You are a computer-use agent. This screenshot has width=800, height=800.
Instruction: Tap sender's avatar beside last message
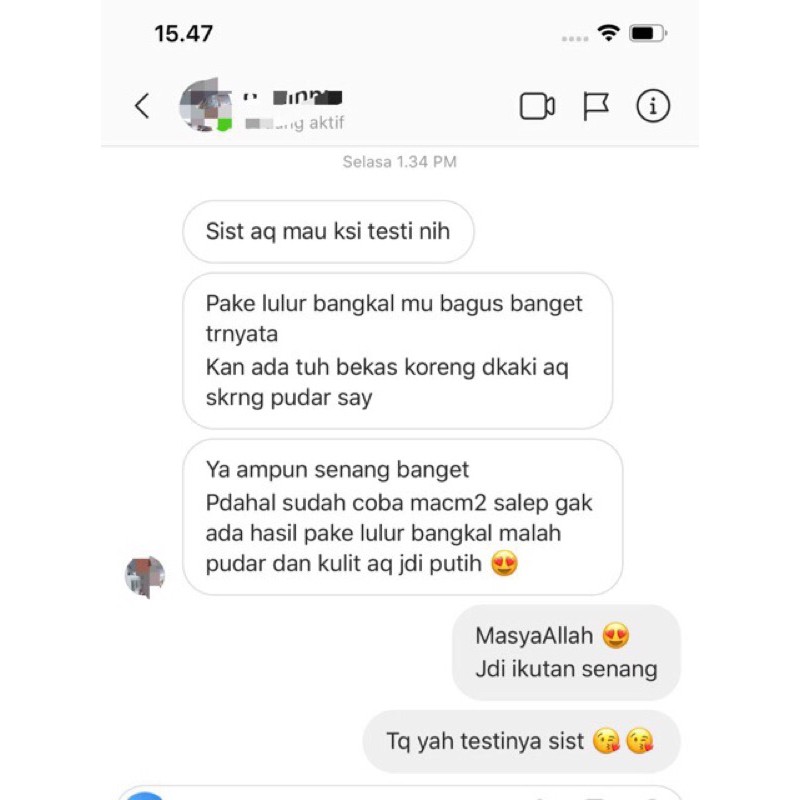[144, 577]
